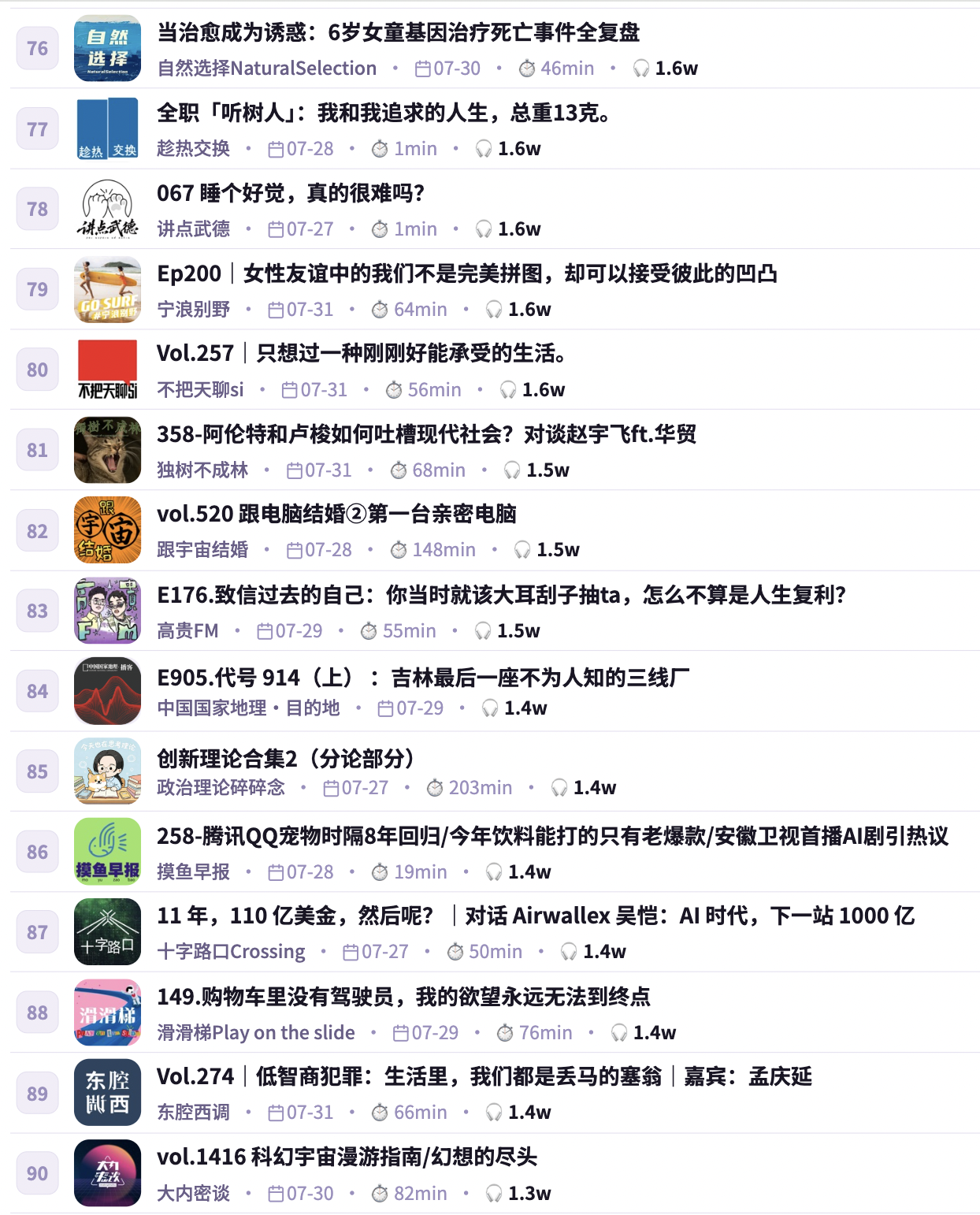Open vol.1416 科幻宇宙漫游指南 from 大内密谈
980x1215 pixels.
(x=347, y=1157)
